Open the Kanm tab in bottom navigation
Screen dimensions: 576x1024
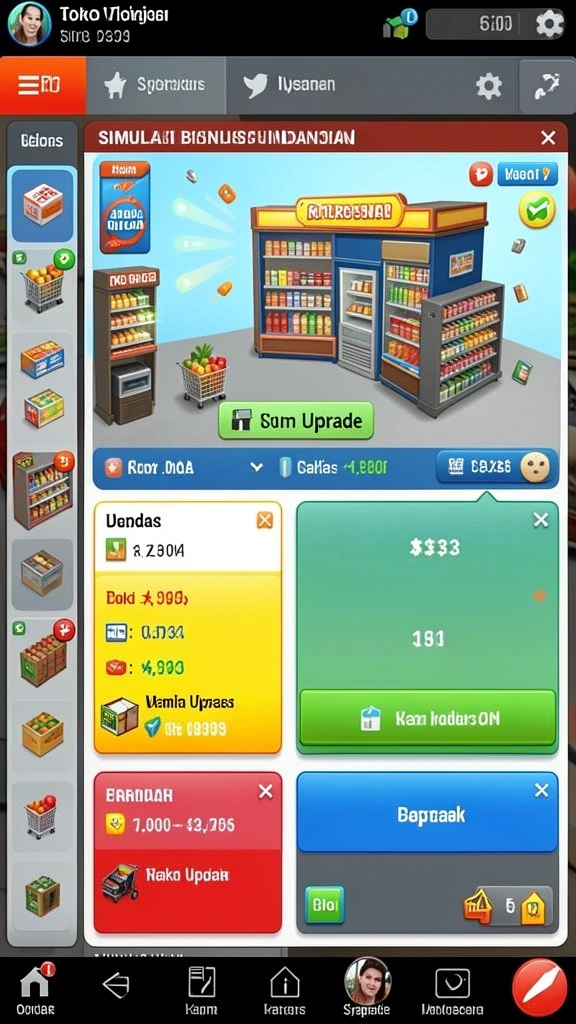201,990
